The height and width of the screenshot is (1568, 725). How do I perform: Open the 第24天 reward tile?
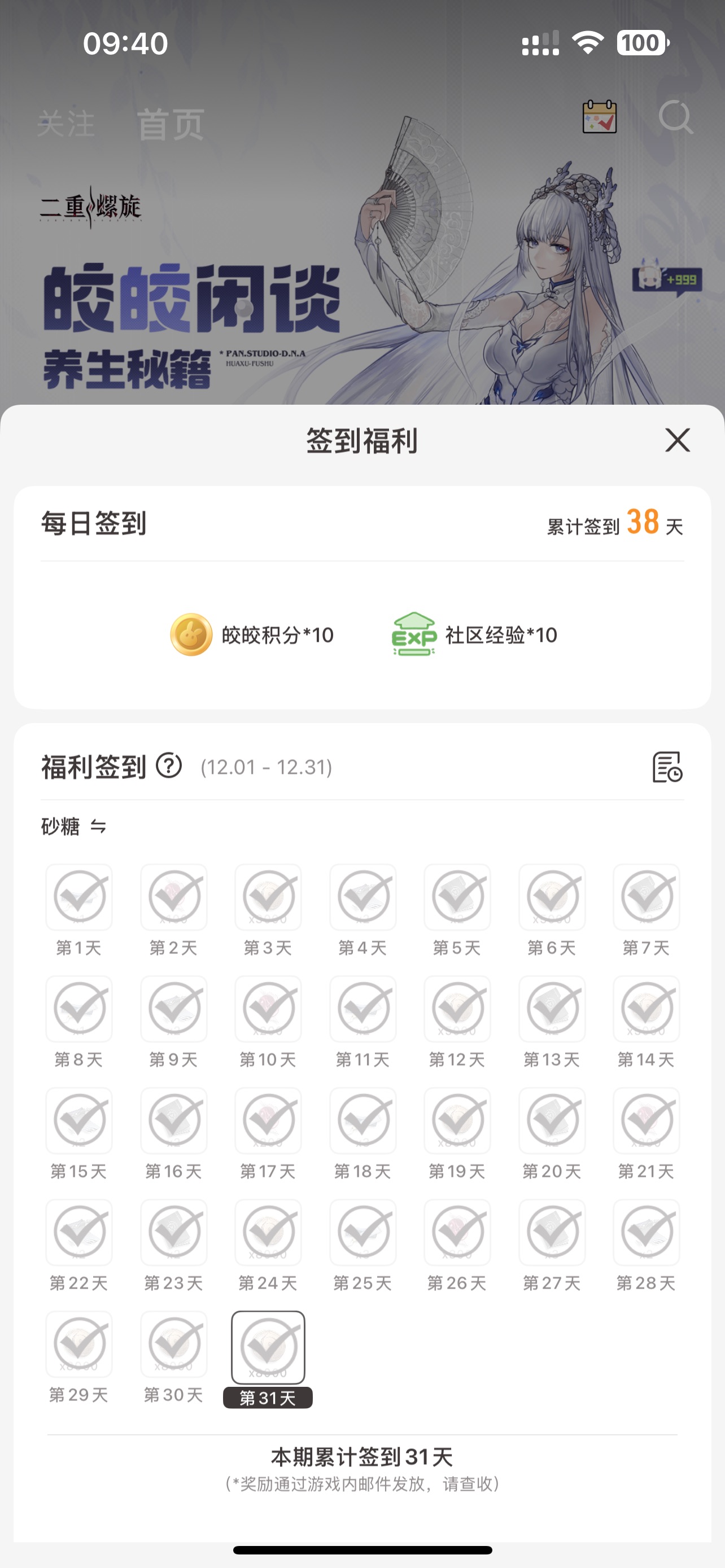tap(268, 1232)
